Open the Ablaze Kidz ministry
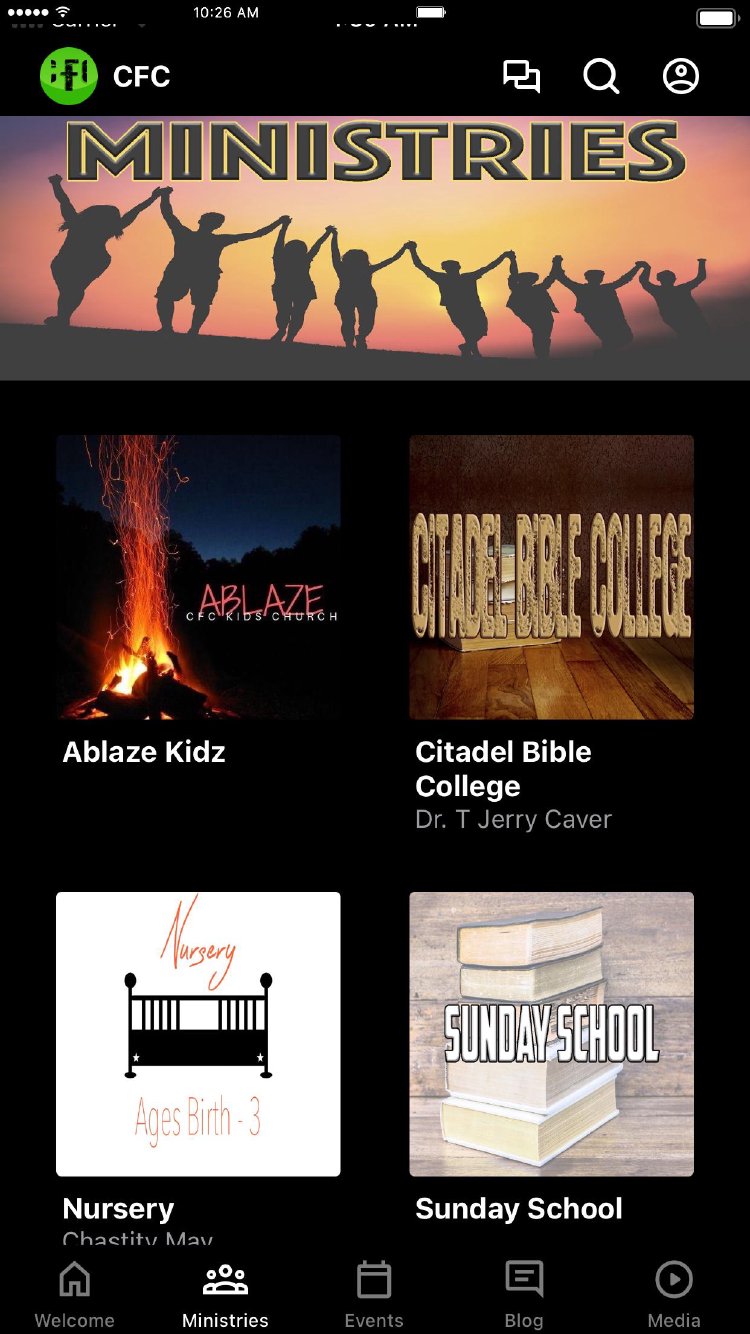Viewport: 750px width, 1334px height. (198, 577)
